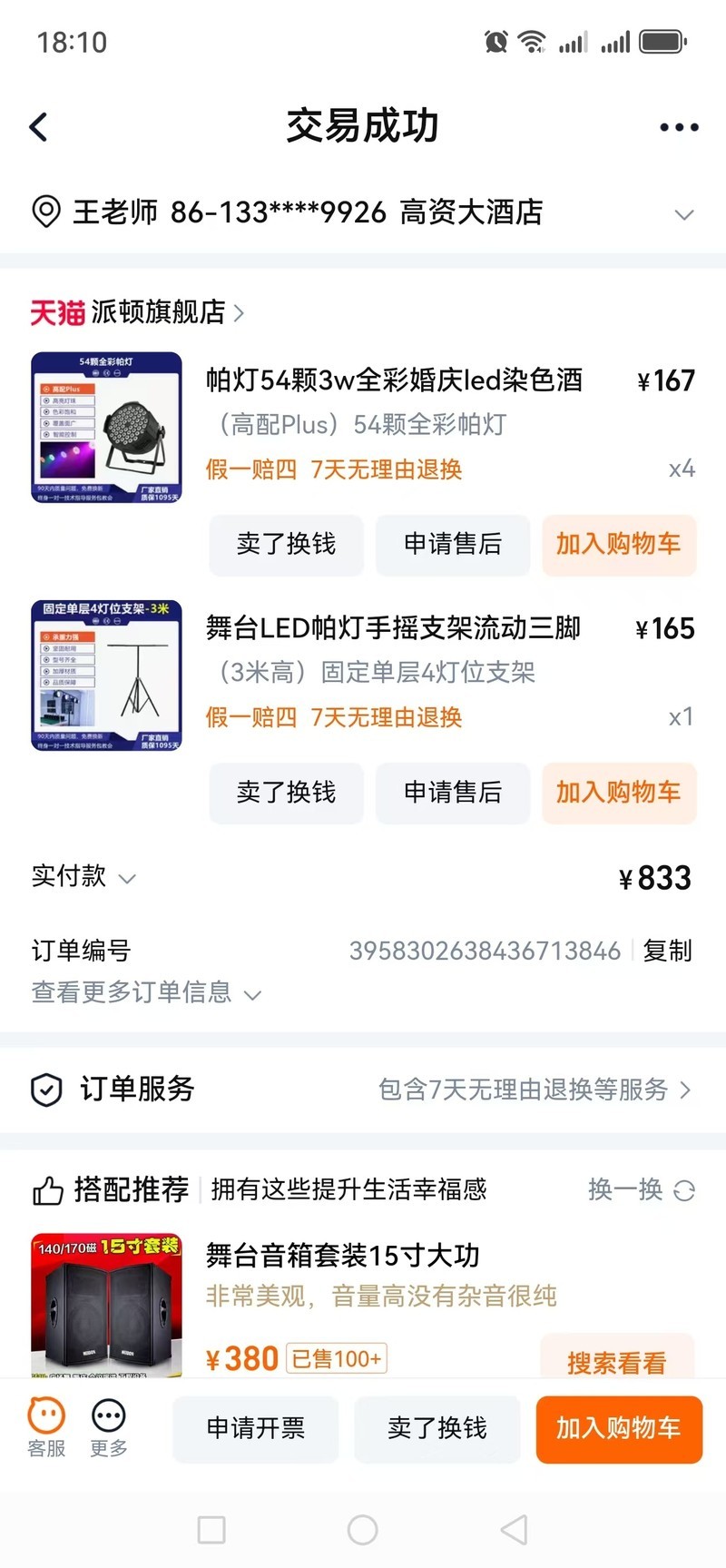Expand the 实付款 payment breakdown

(x=83, y=877)
